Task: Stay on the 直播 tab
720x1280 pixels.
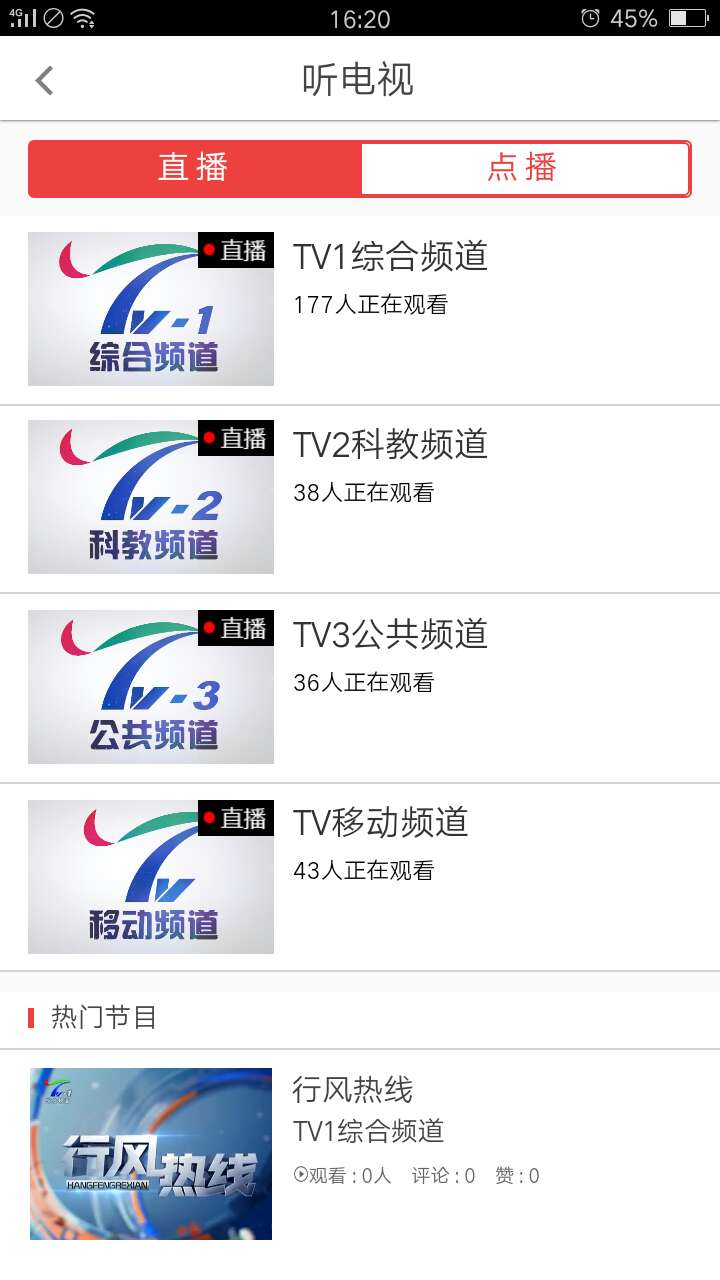Action: 194,168
